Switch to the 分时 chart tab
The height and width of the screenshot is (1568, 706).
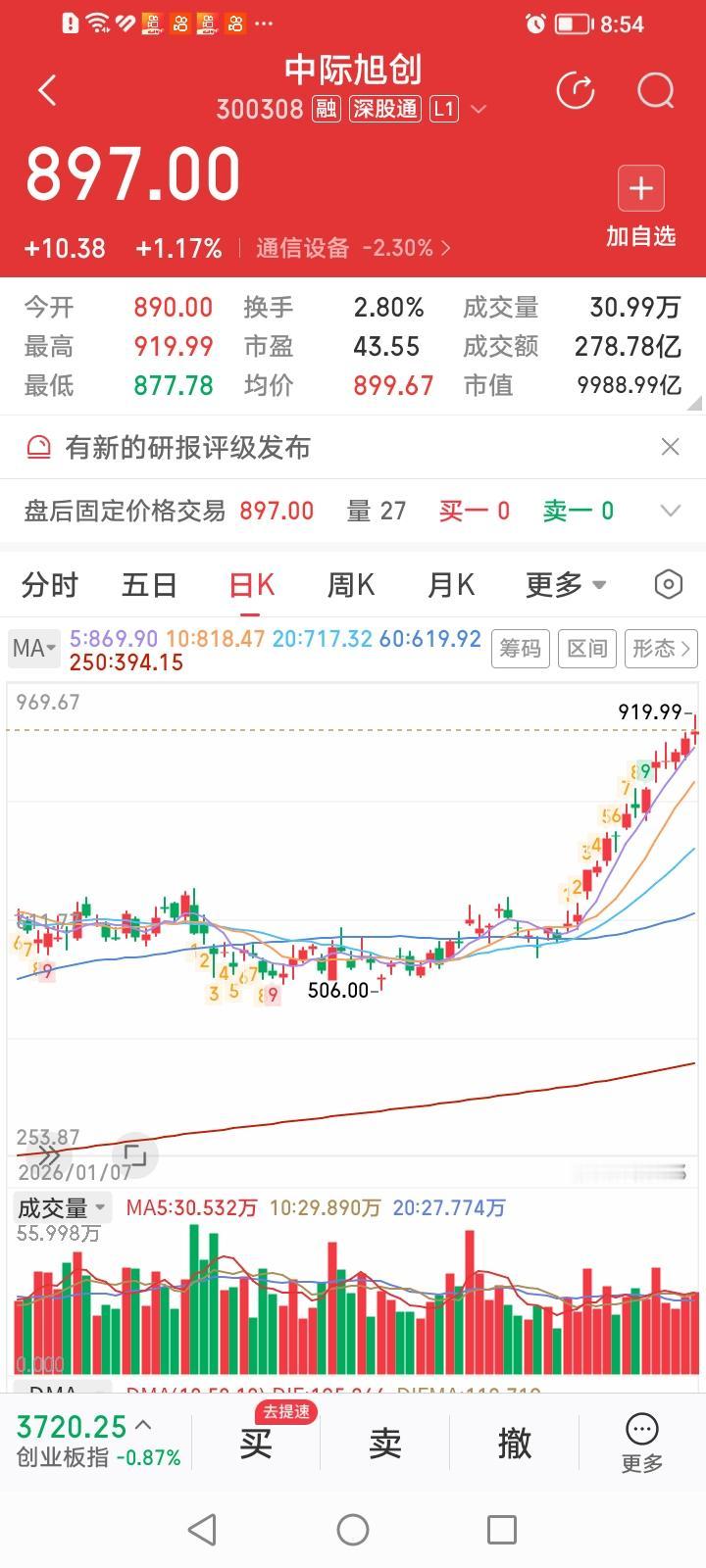pos(52,583)
